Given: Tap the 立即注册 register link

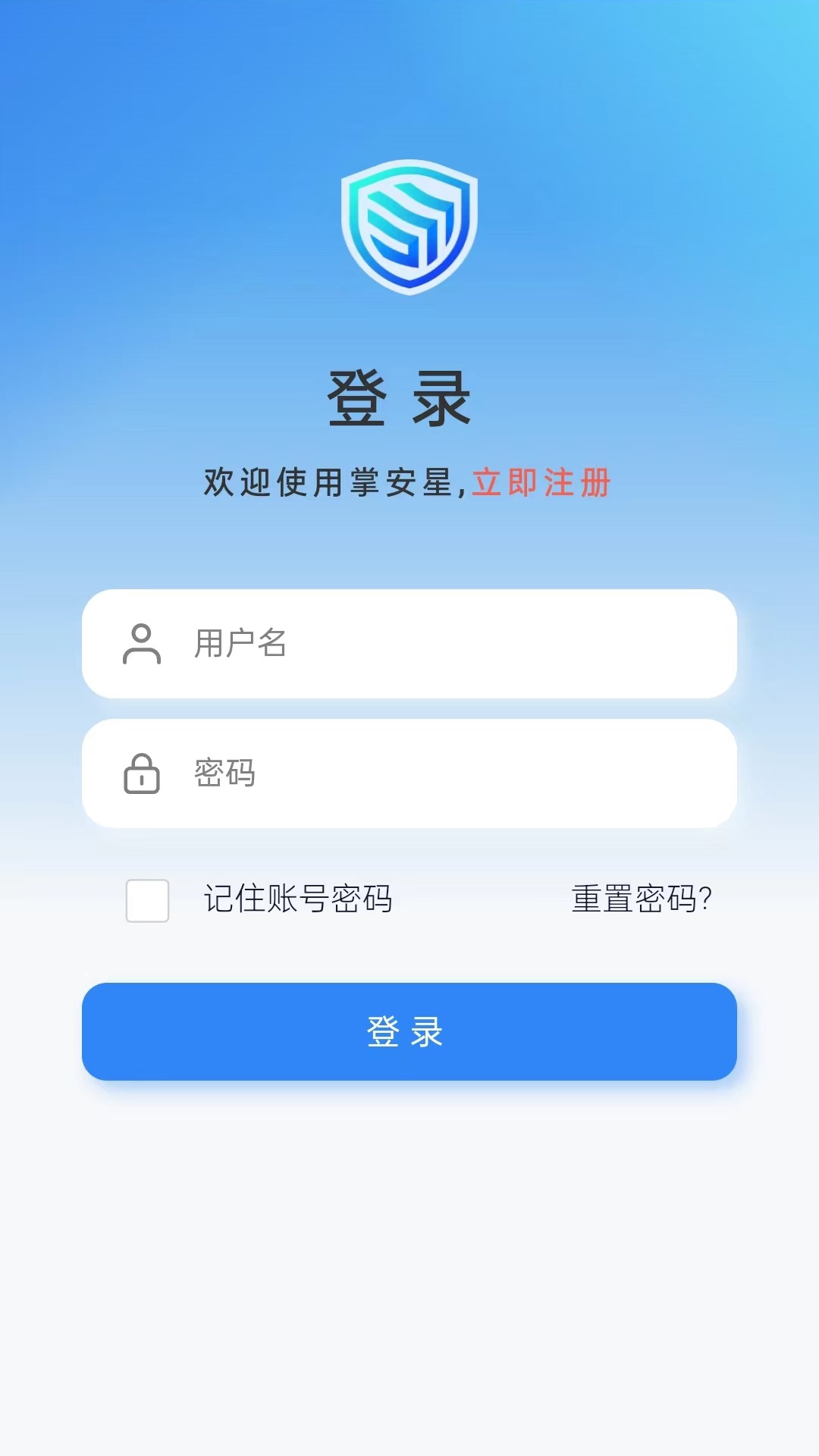Looking at the screenshot, I should pyautogui.click(x=541, y=483).
